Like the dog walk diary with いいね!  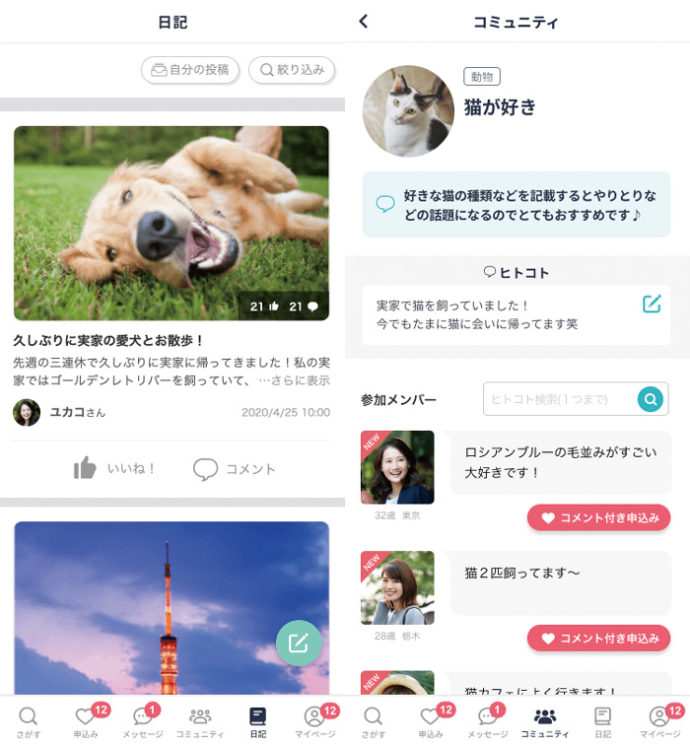[115, 468]
